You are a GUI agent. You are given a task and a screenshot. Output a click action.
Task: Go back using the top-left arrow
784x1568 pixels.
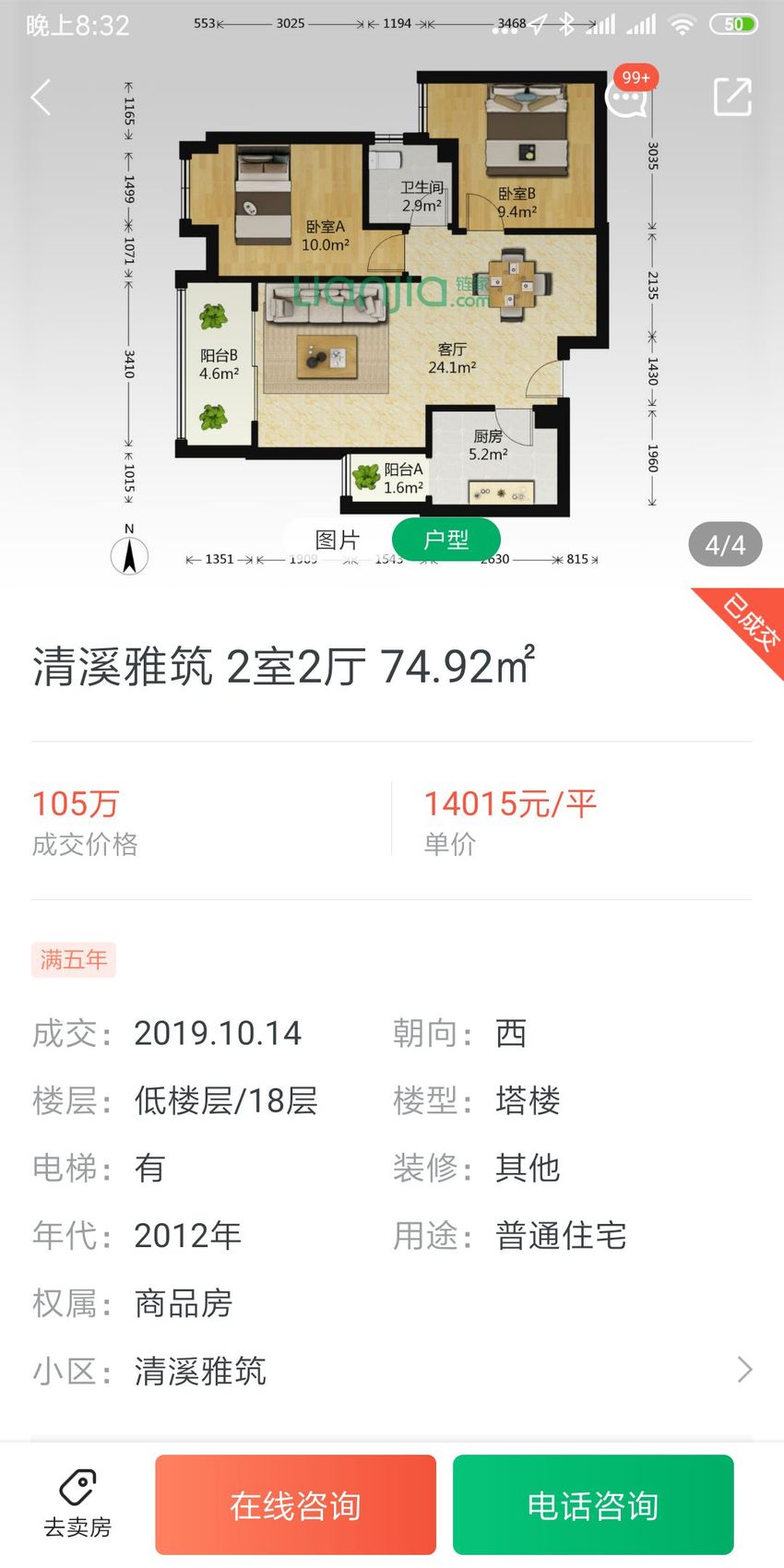coord(41,97)
